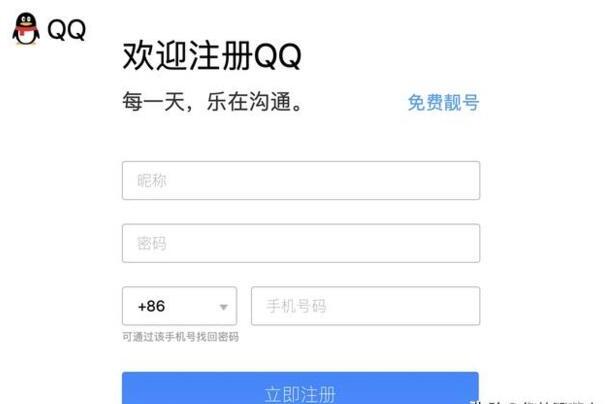Focus the 密码 password field
Screen dimensions: 612x404
300,243
